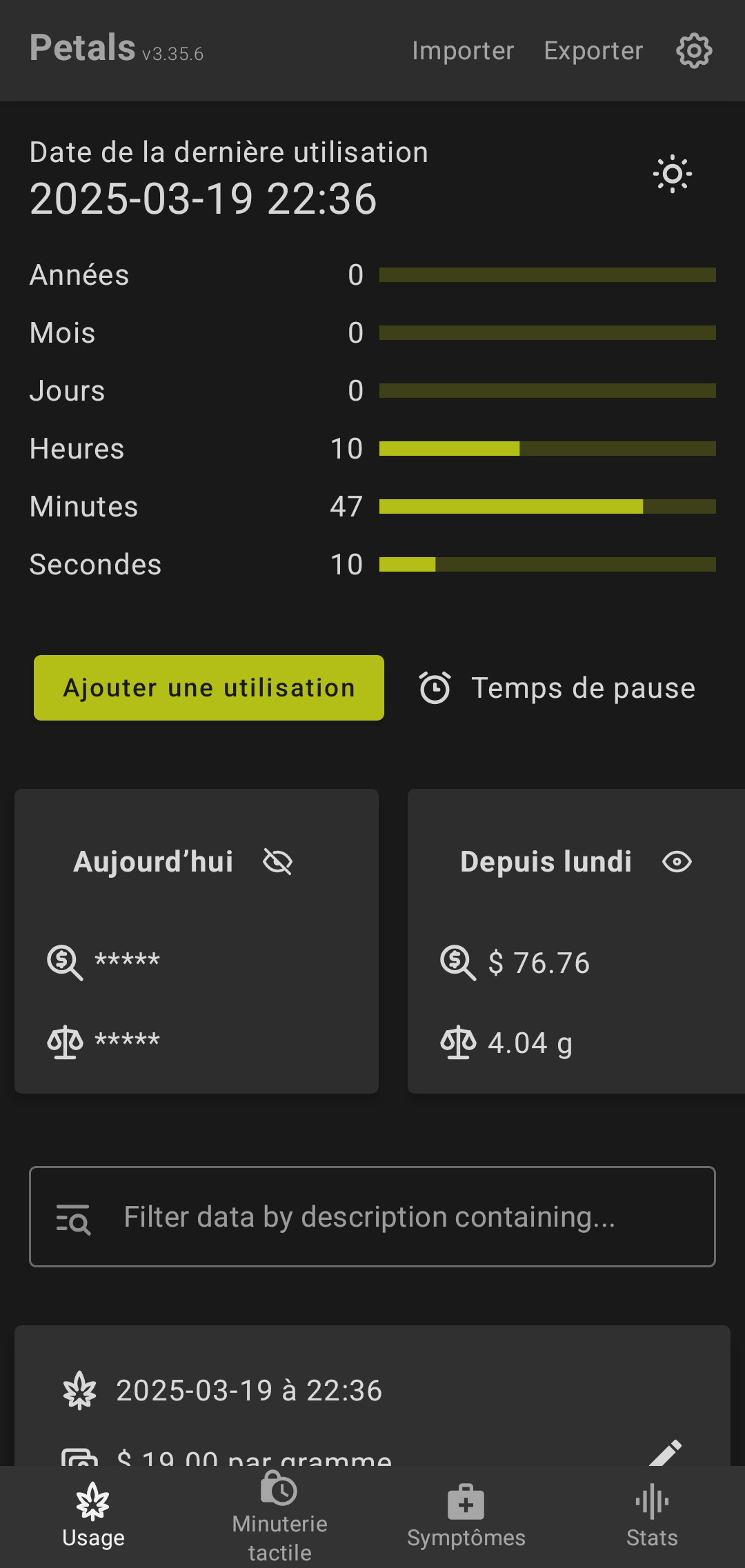Tap Exporter in the top bar
745x1568 pixels.
[x=593, y=51]
